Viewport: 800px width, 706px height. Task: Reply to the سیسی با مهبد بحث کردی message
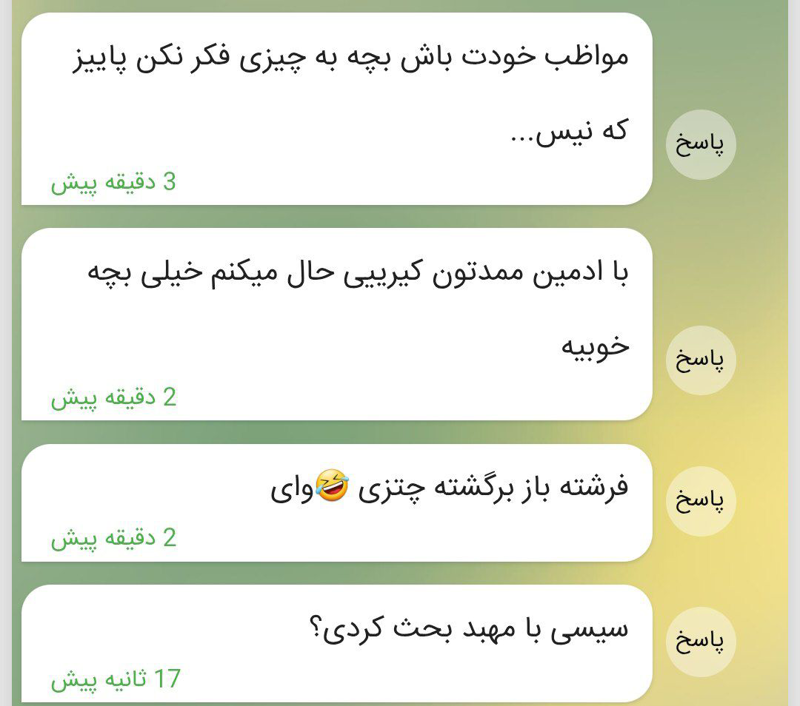[x=701, y=641]
